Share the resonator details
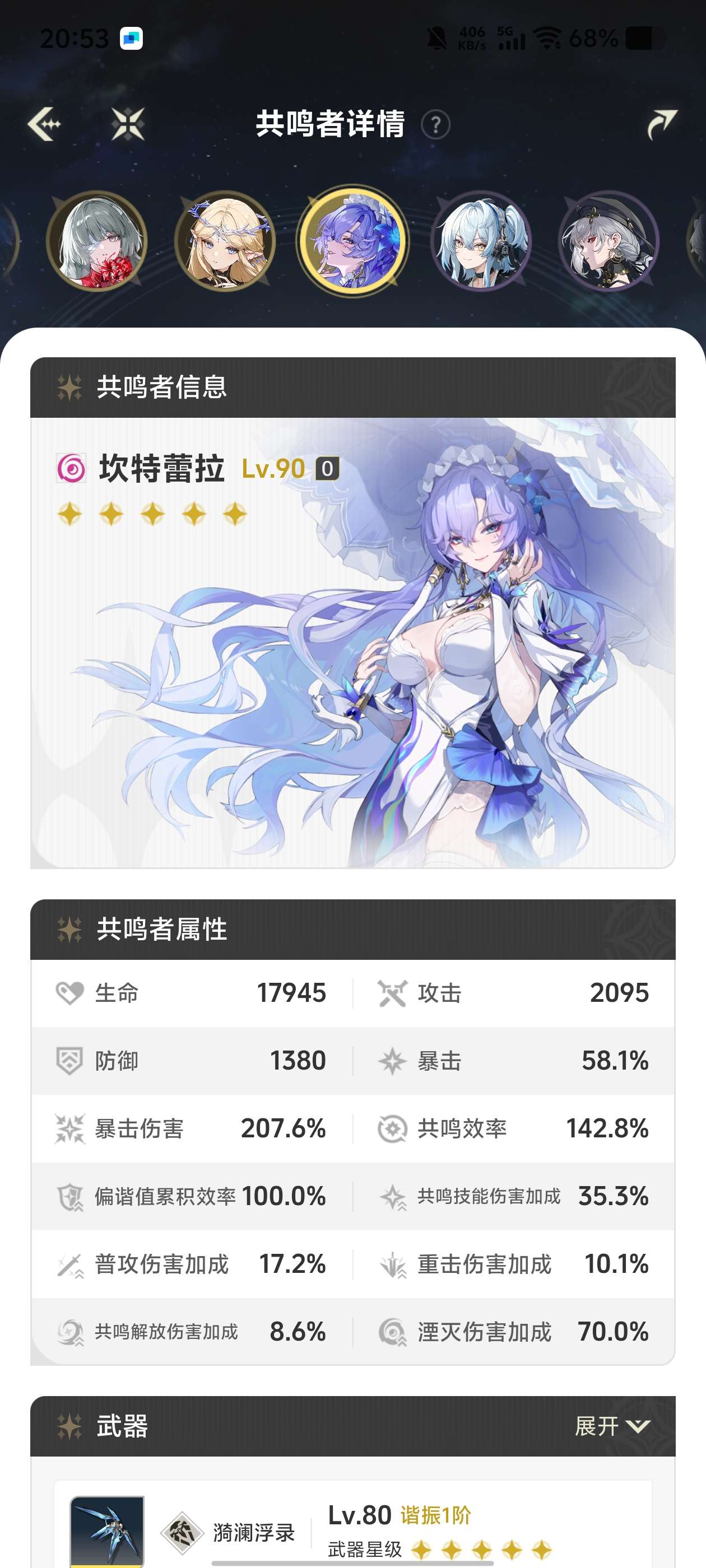 tap(662, 124)
